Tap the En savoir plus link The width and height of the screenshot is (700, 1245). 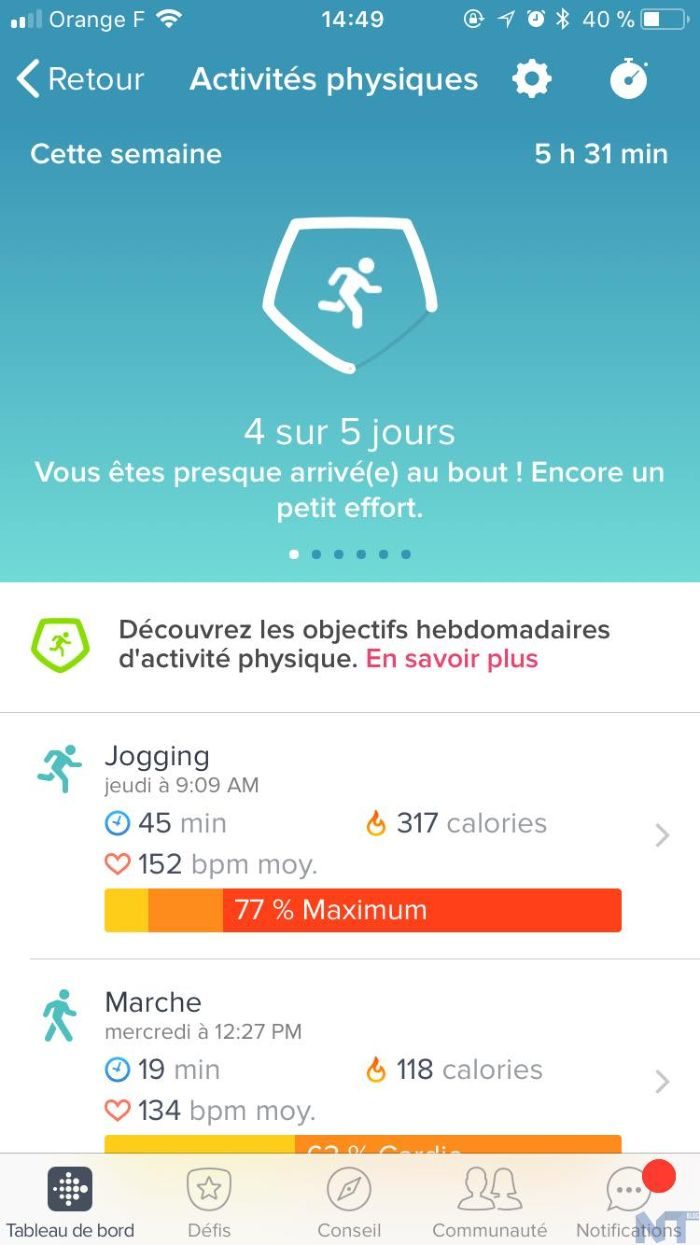(x=452, y=659)
